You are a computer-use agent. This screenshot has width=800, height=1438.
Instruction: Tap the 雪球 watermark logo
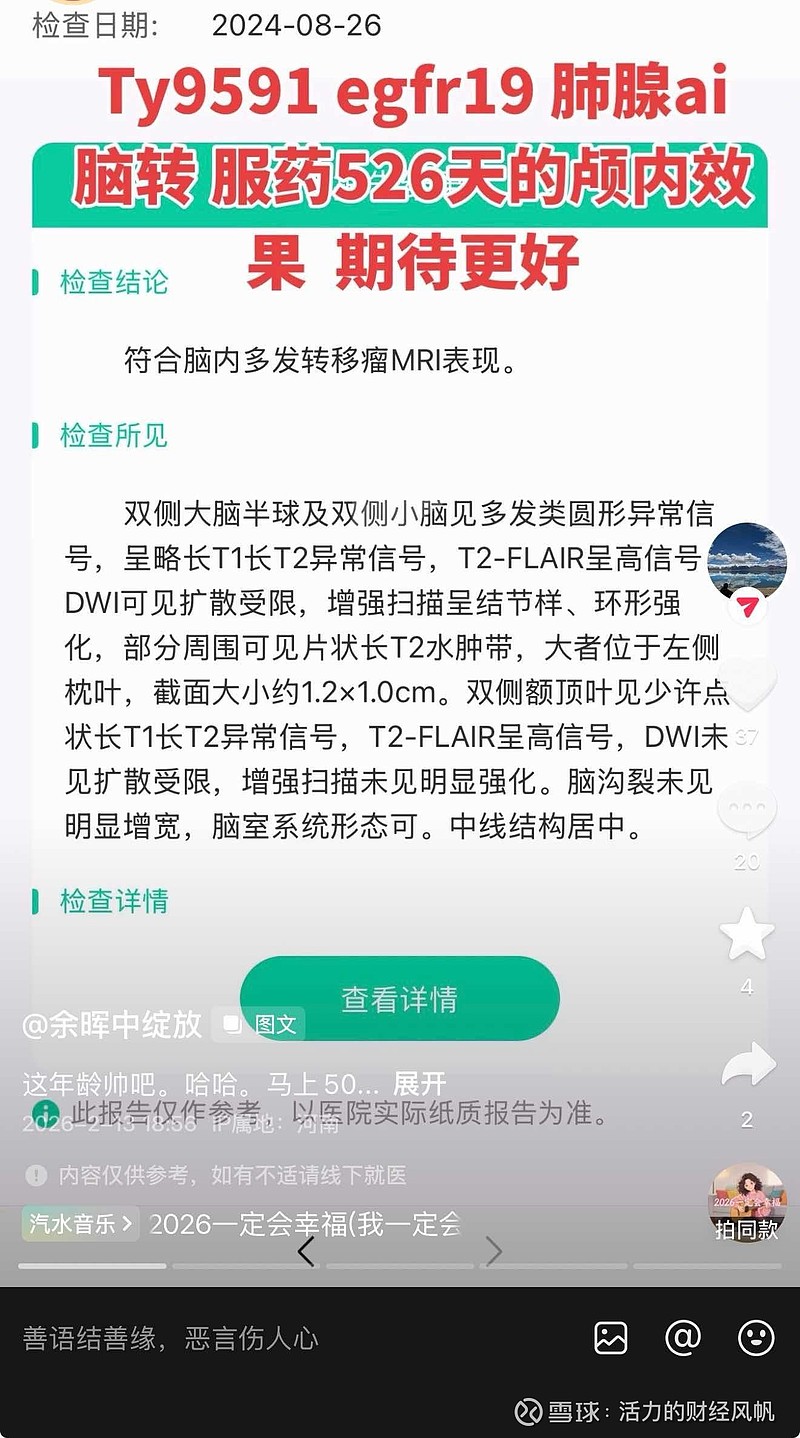(x=527, y=1412)
